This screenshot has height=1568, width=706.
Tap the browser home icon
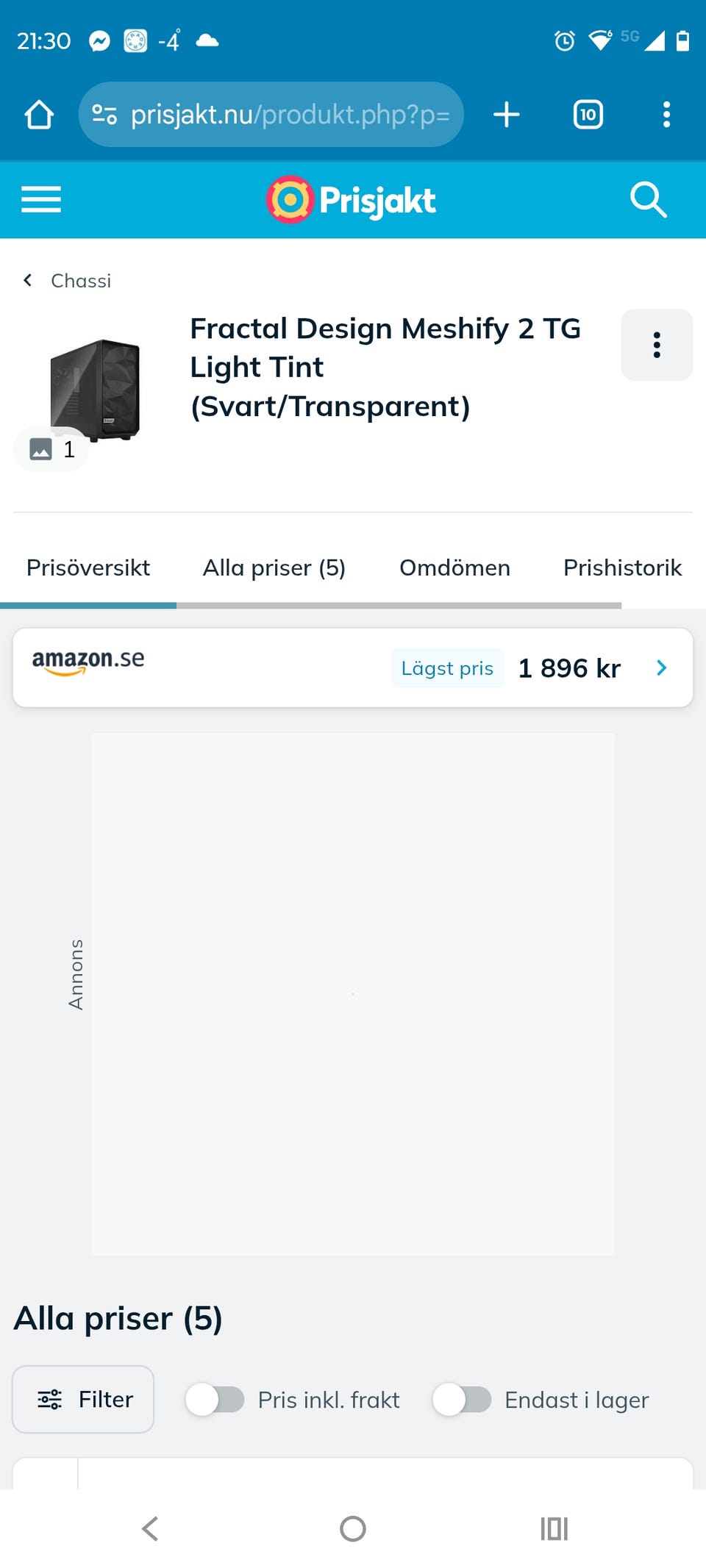(x=40, y=114)
